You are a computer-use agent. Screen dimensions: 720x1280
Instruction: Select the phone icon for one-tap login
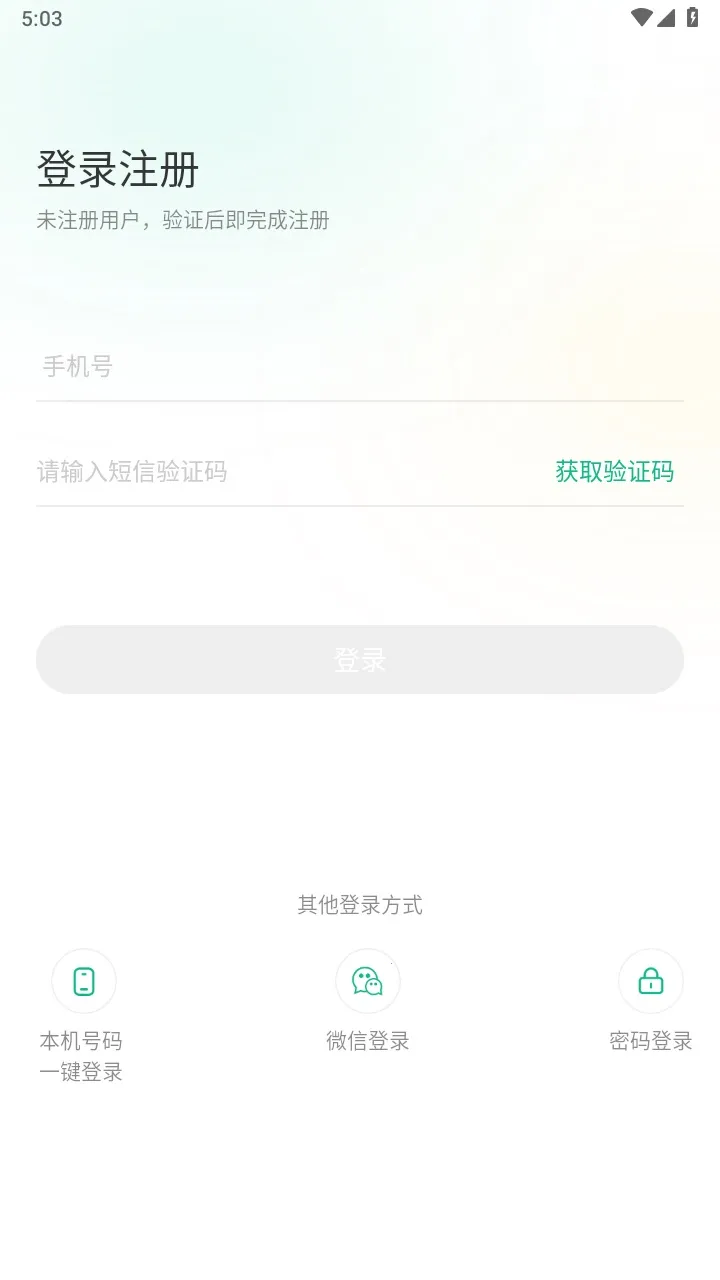[84, 981]
